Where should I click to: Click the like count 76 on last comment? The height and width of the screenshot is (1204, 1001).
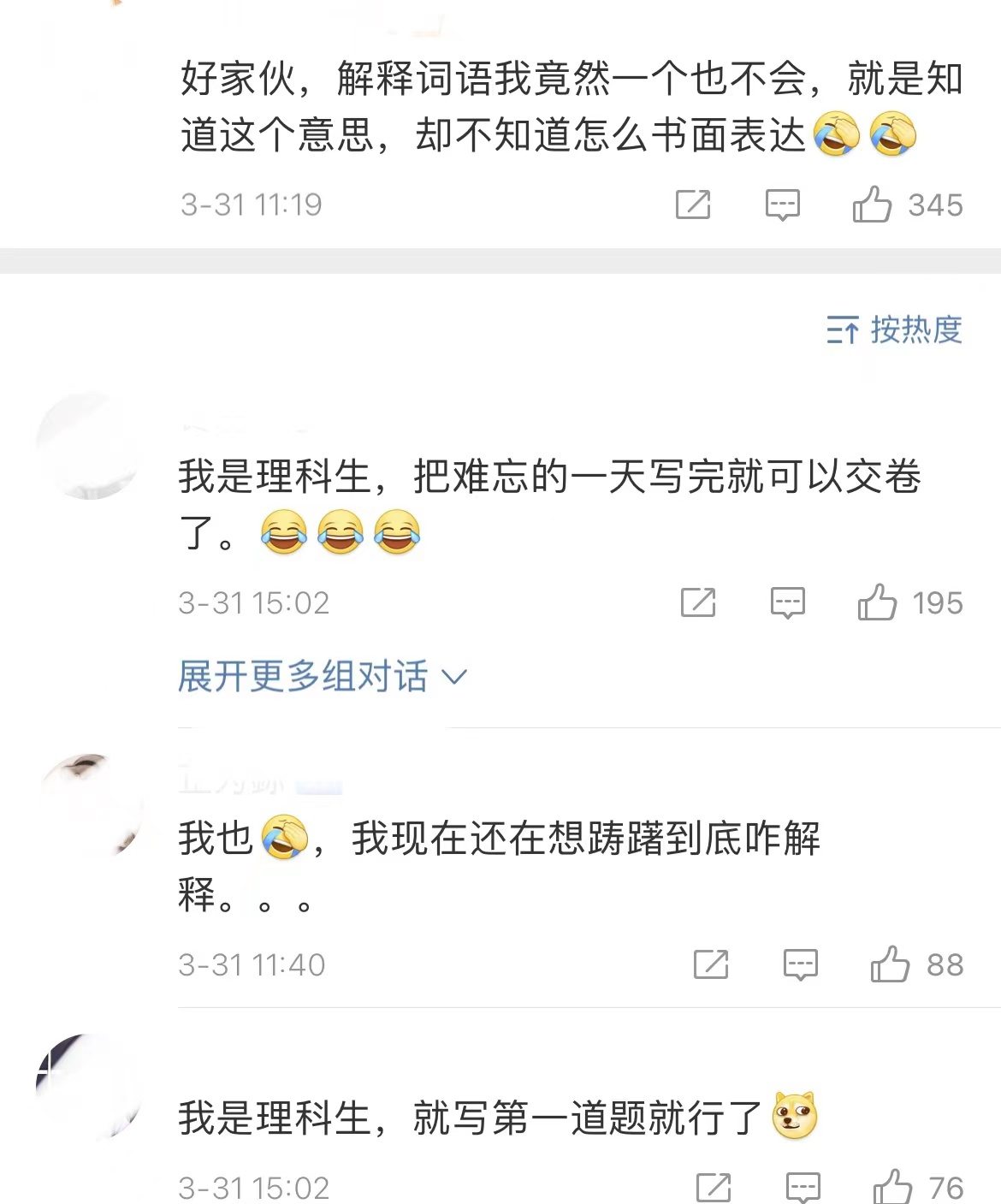coord(945,1187)
